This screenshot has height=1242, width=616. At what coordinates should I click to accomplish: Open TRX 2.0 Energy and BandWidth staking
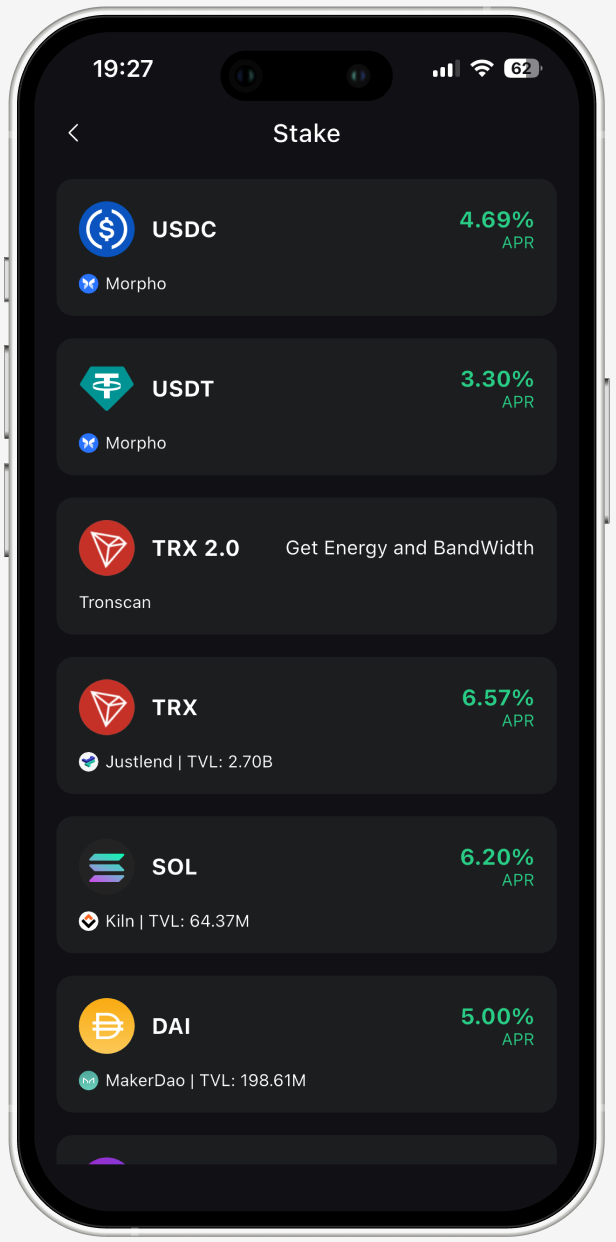pos(306,566)
